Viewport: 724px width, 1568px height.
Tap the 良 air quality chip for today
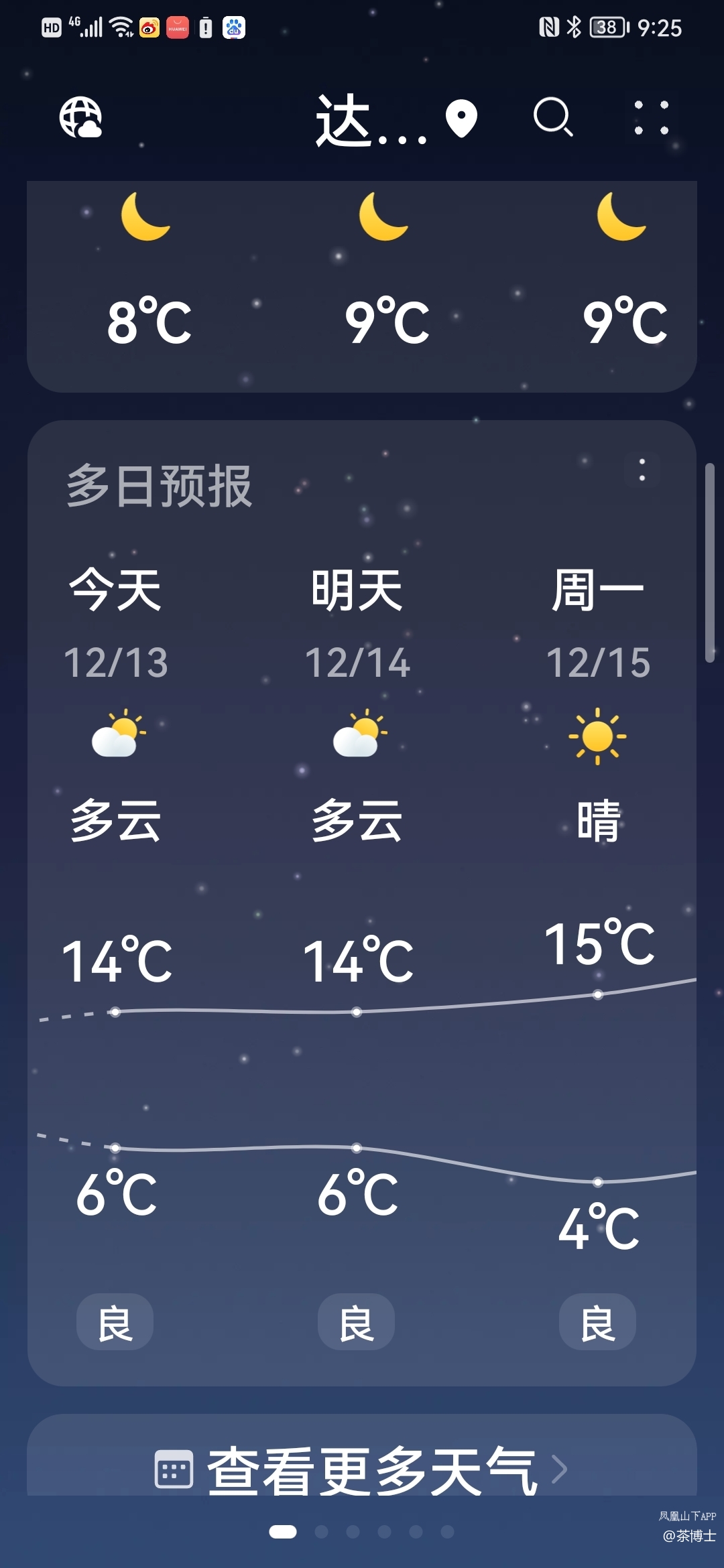pos(115,1323)
